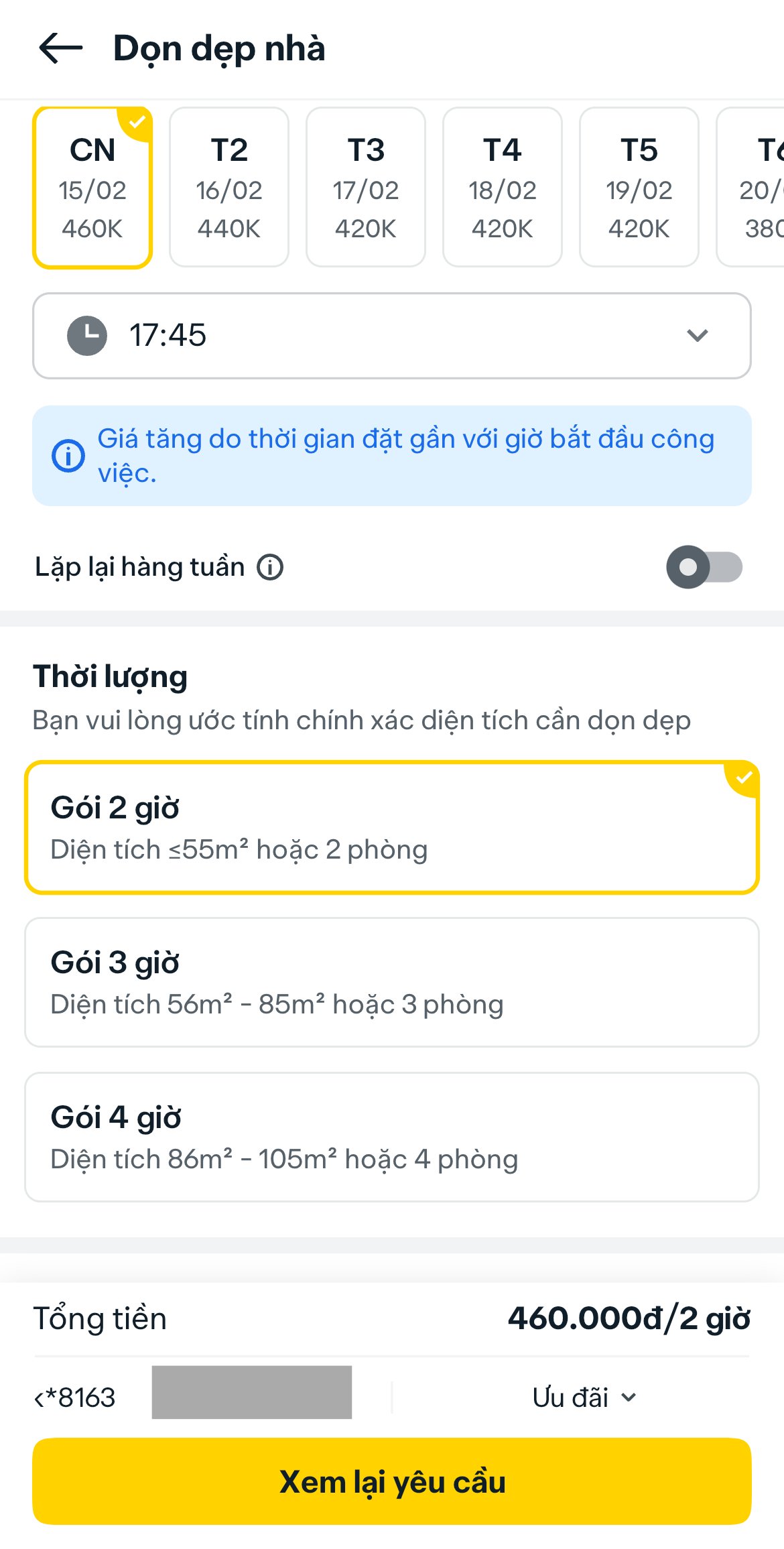This screenshot has height=1549, width=784.
Task: Select the T5 19/02 date tab
Action: [639, 188]
